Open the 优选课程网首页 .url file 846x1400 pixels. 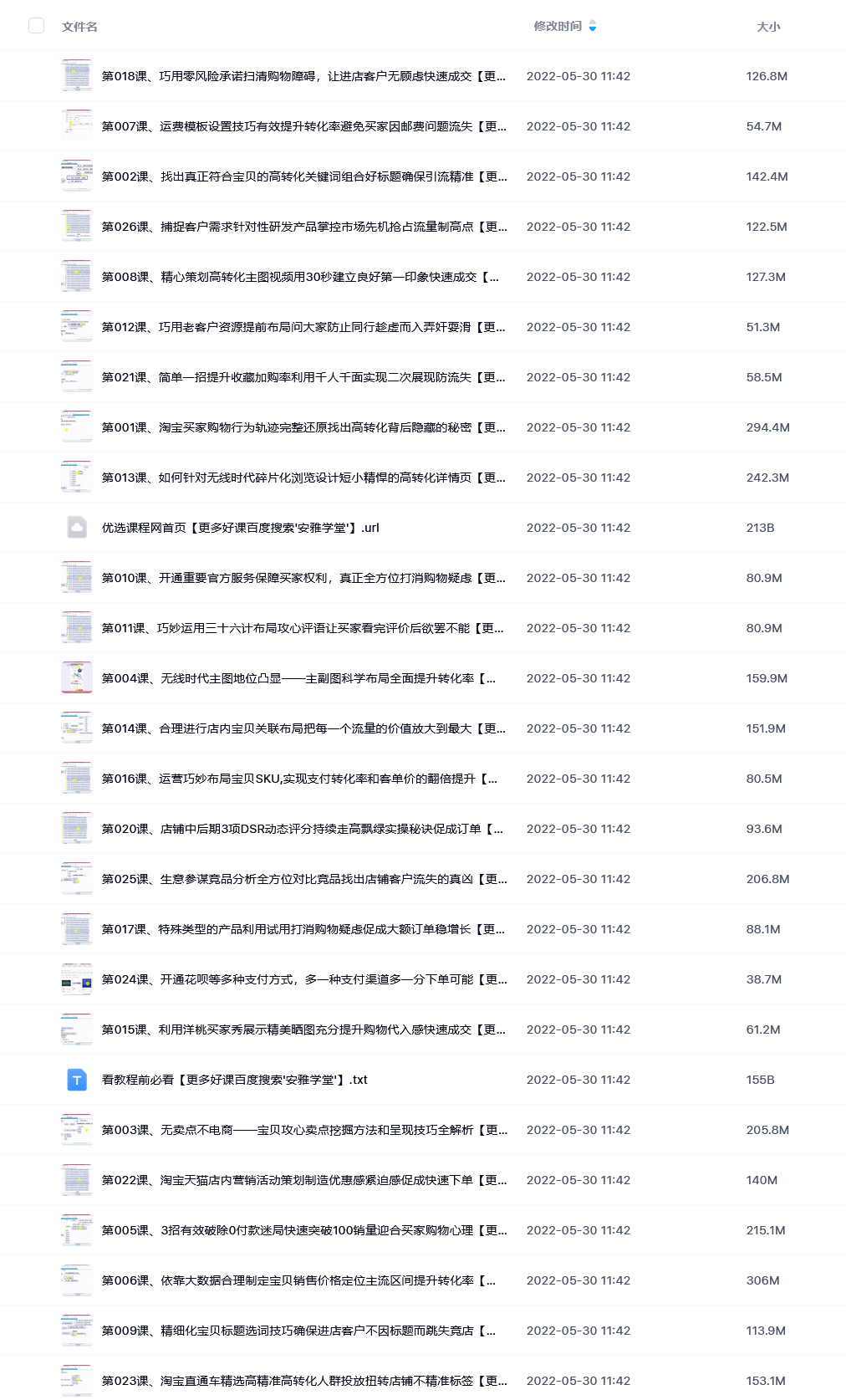[x=241, y=528]
